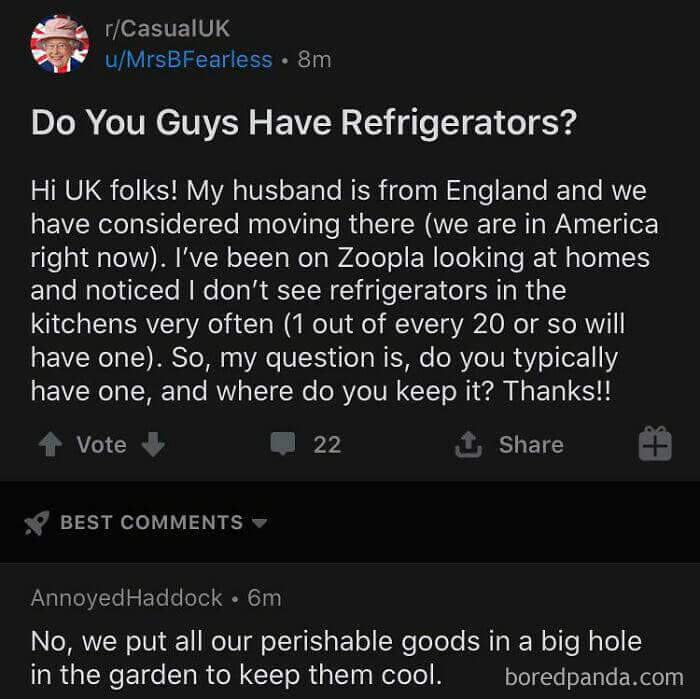Upvote the refrigerators post
The height and width of the screenshot is (699, 700).
pyautogui.click(x=49, y=445)
